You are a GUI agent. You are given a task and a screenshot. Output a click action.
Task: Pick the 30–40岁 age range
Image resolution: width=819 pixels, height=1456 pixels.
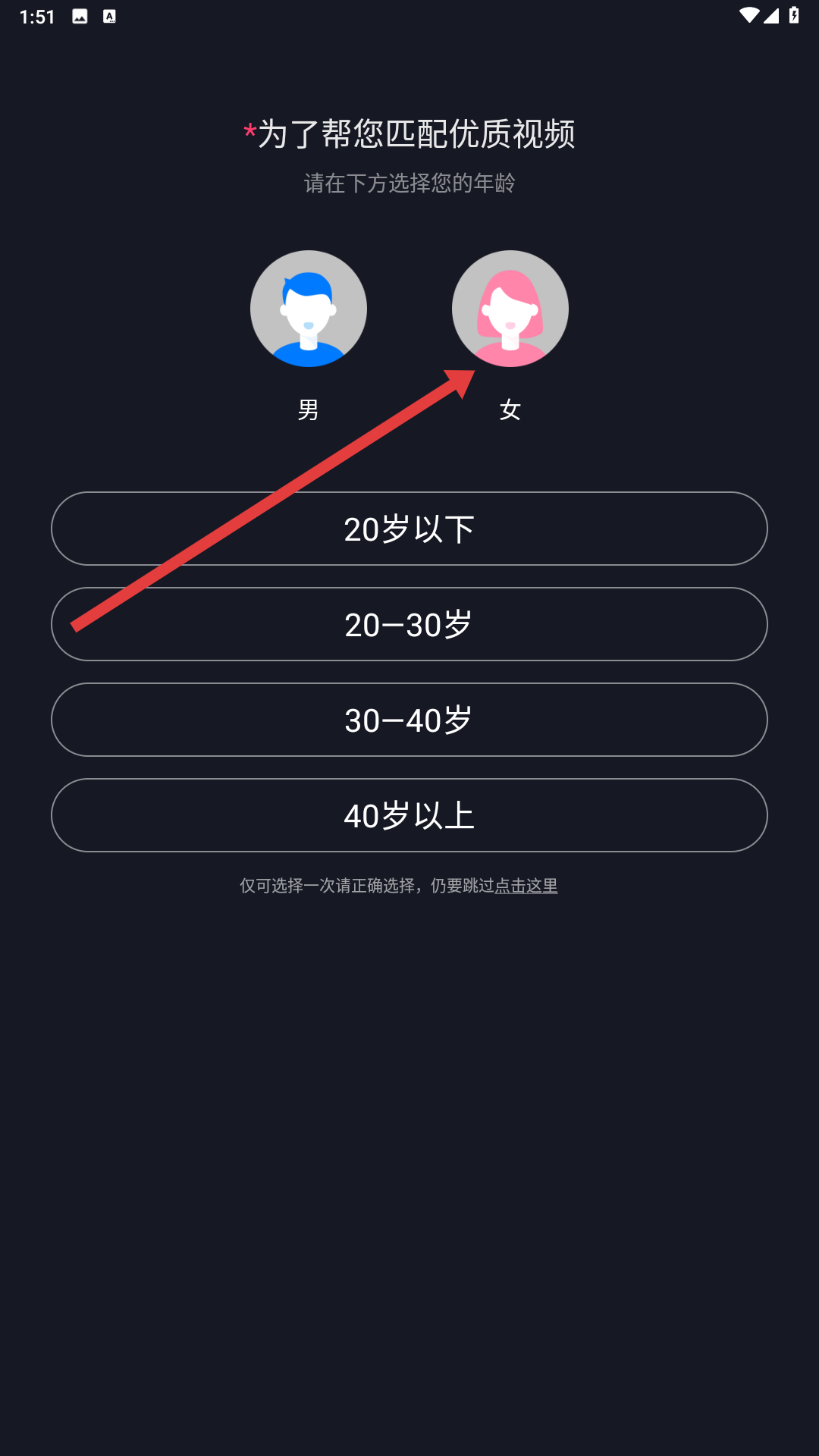click(x=409, y=720)
